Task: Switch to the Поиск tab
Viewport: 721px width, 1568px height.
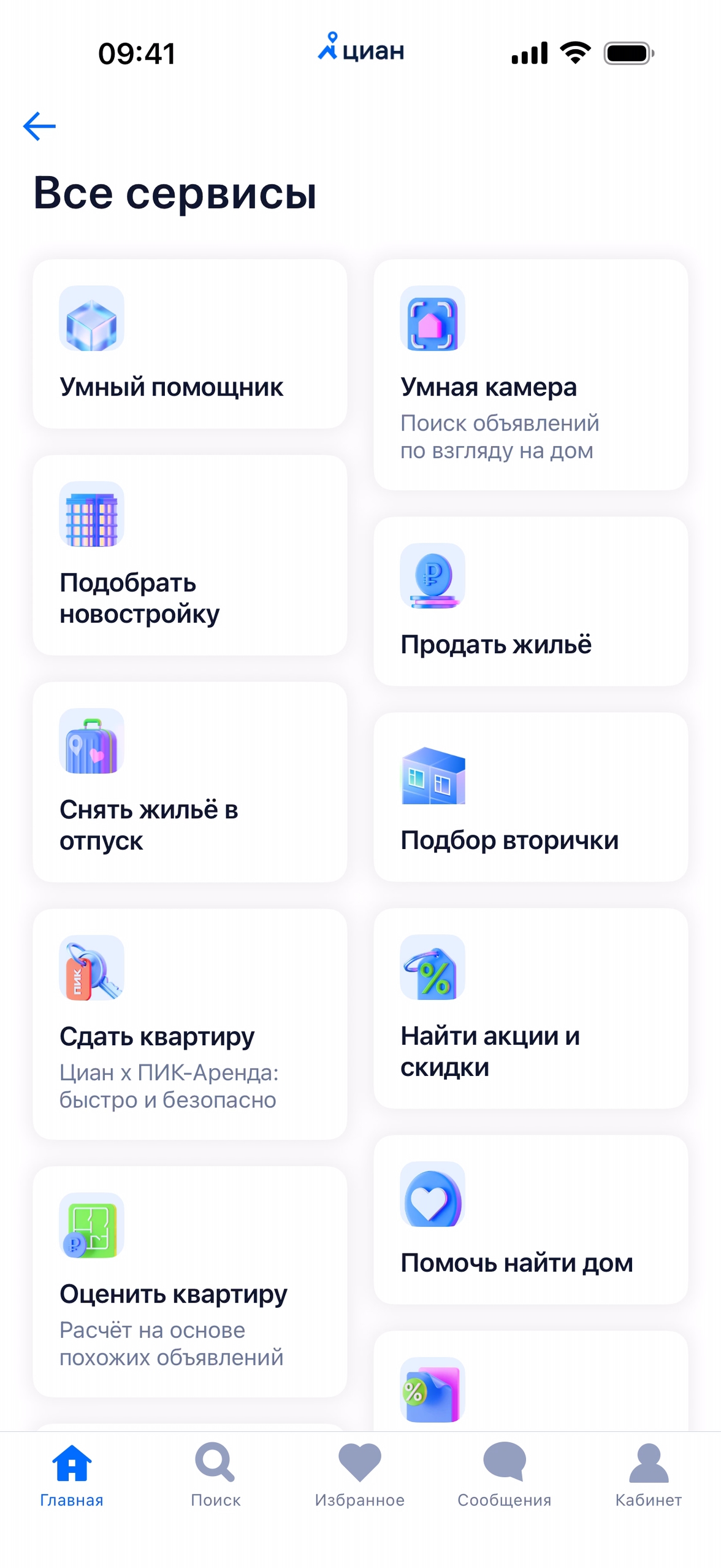Action: pyautogui.click(x=215, y=1475)
